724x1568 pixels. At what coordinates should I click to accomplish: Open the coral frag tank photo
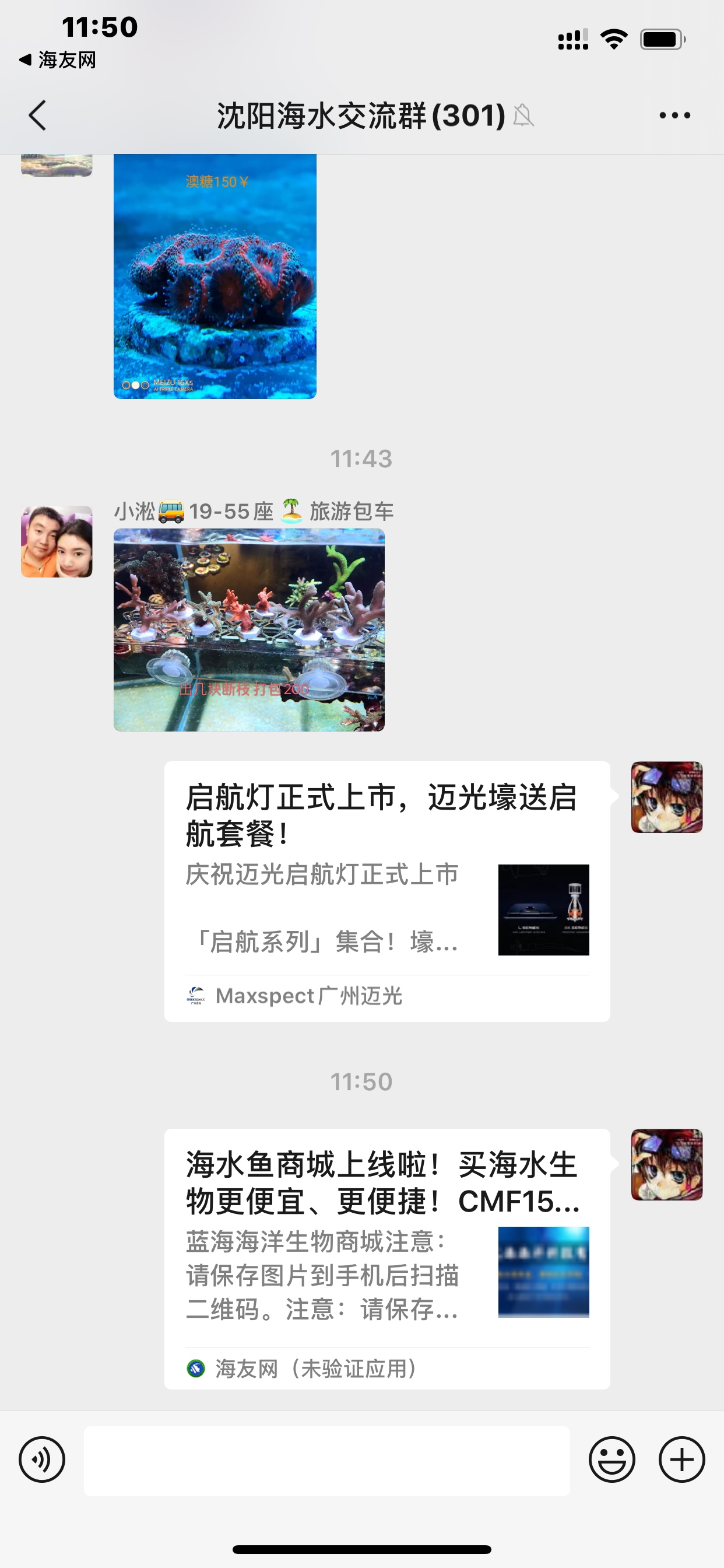tap(249, 629)
